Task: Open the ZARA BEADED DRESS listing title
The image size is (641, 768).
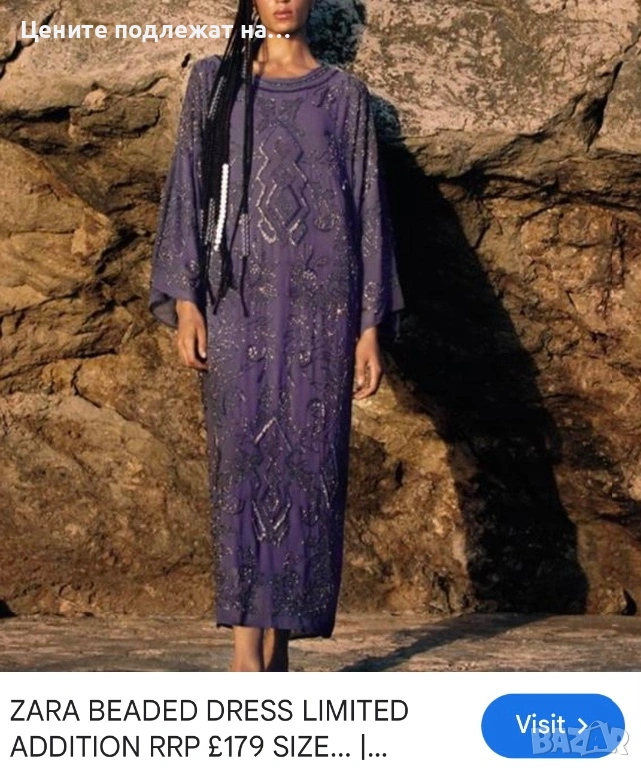Action: tap(210, 727)
